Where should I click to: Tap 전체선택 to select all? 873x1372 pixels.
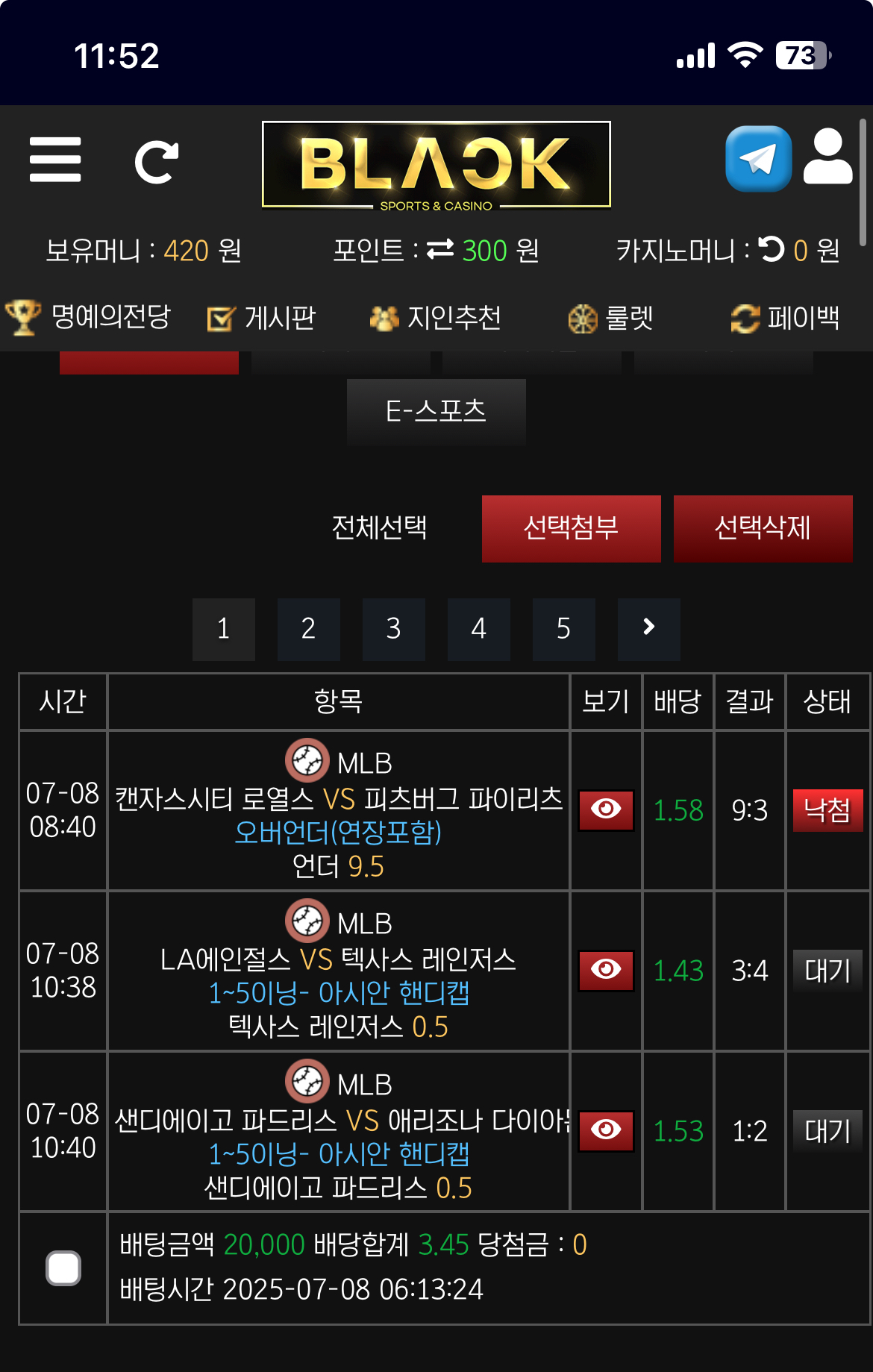379,528
